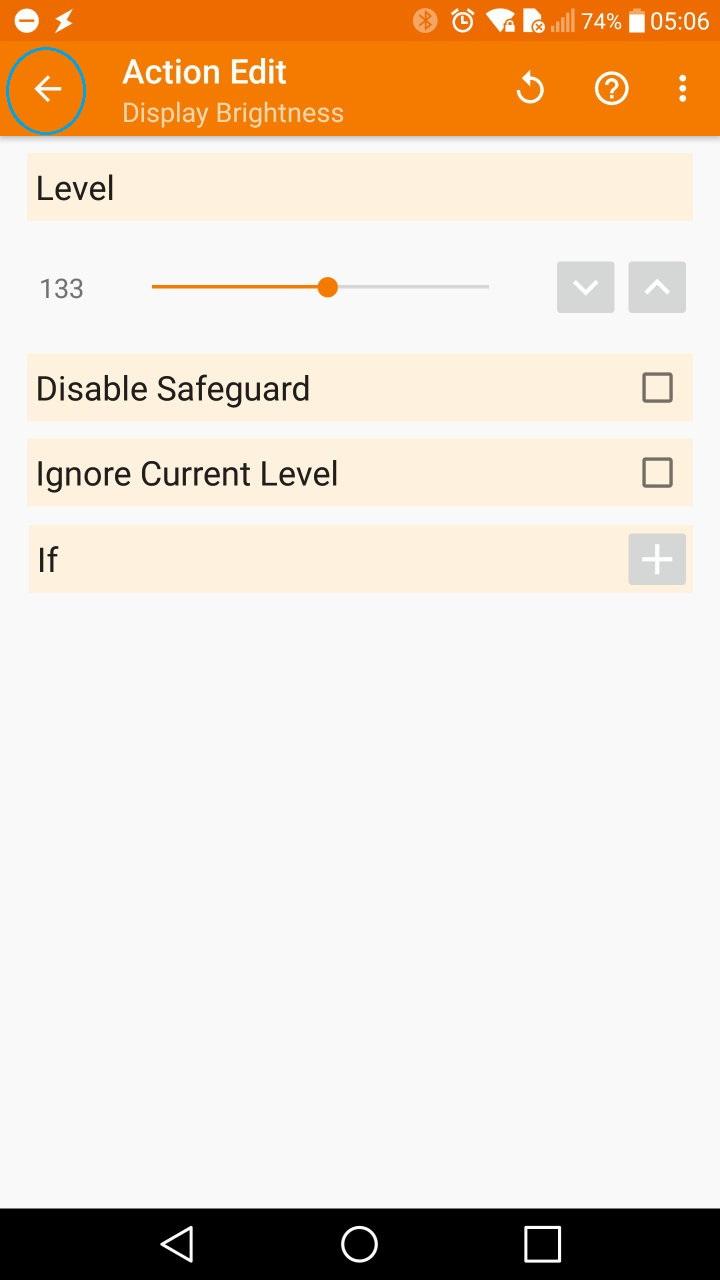Open recent apps from navigation bar
The image size is (720, 1280).
tap(542, 1244)
